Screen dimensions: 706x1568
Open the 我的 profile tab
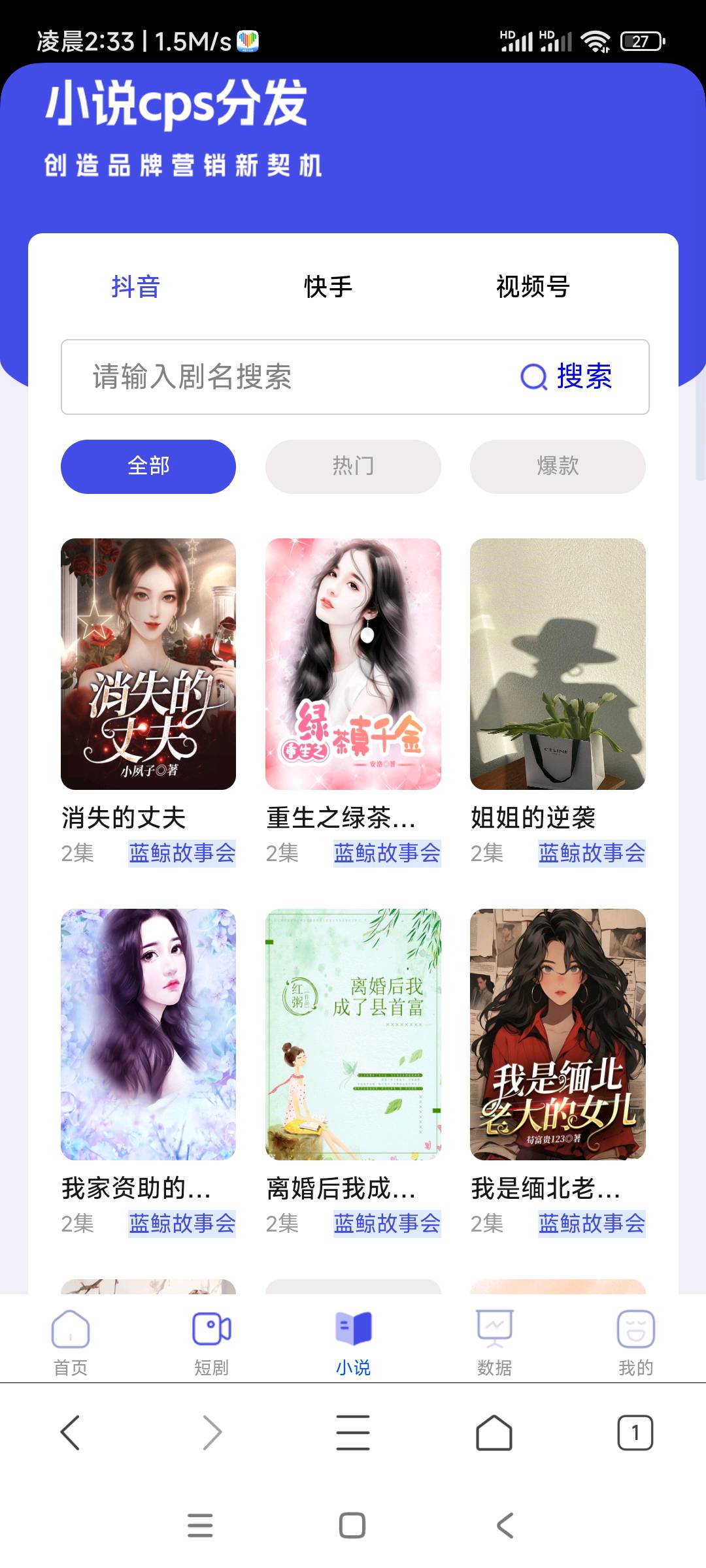click(635, 1342)
